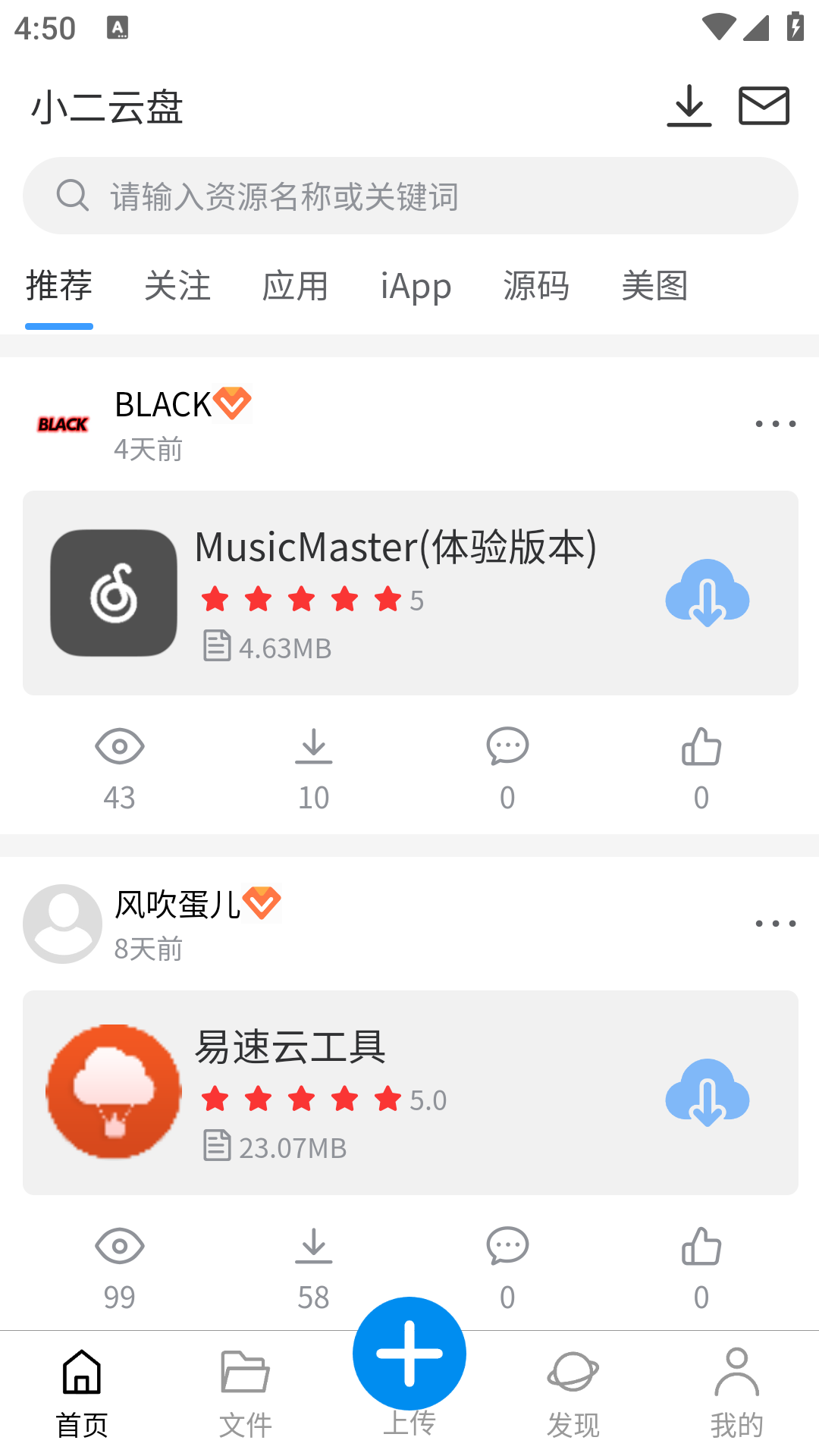Switch to the 关注 tab
This screenshot has width=819, height=1456.
(x=177, y=287)
